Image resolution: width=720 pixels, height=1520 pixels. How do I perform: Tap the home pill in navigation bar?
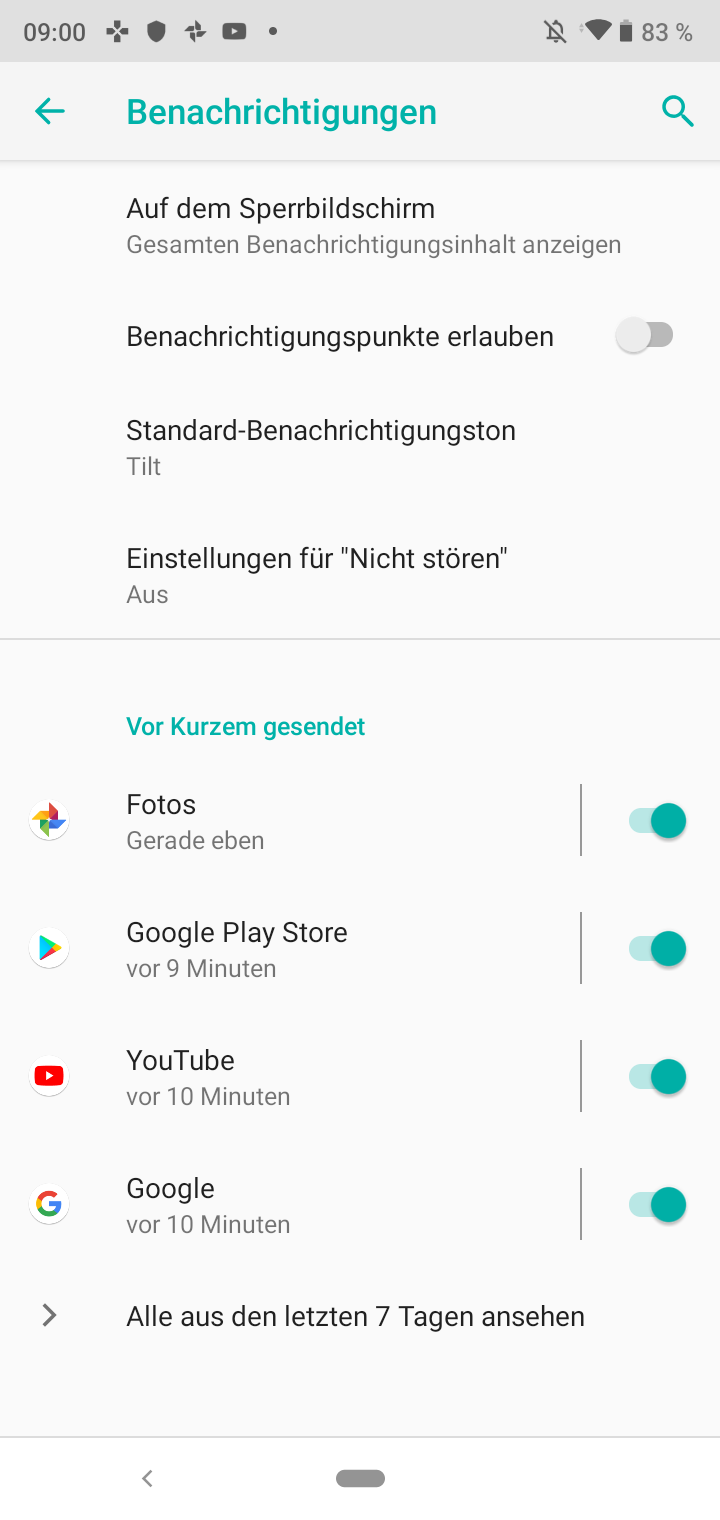pos(361,1478)
